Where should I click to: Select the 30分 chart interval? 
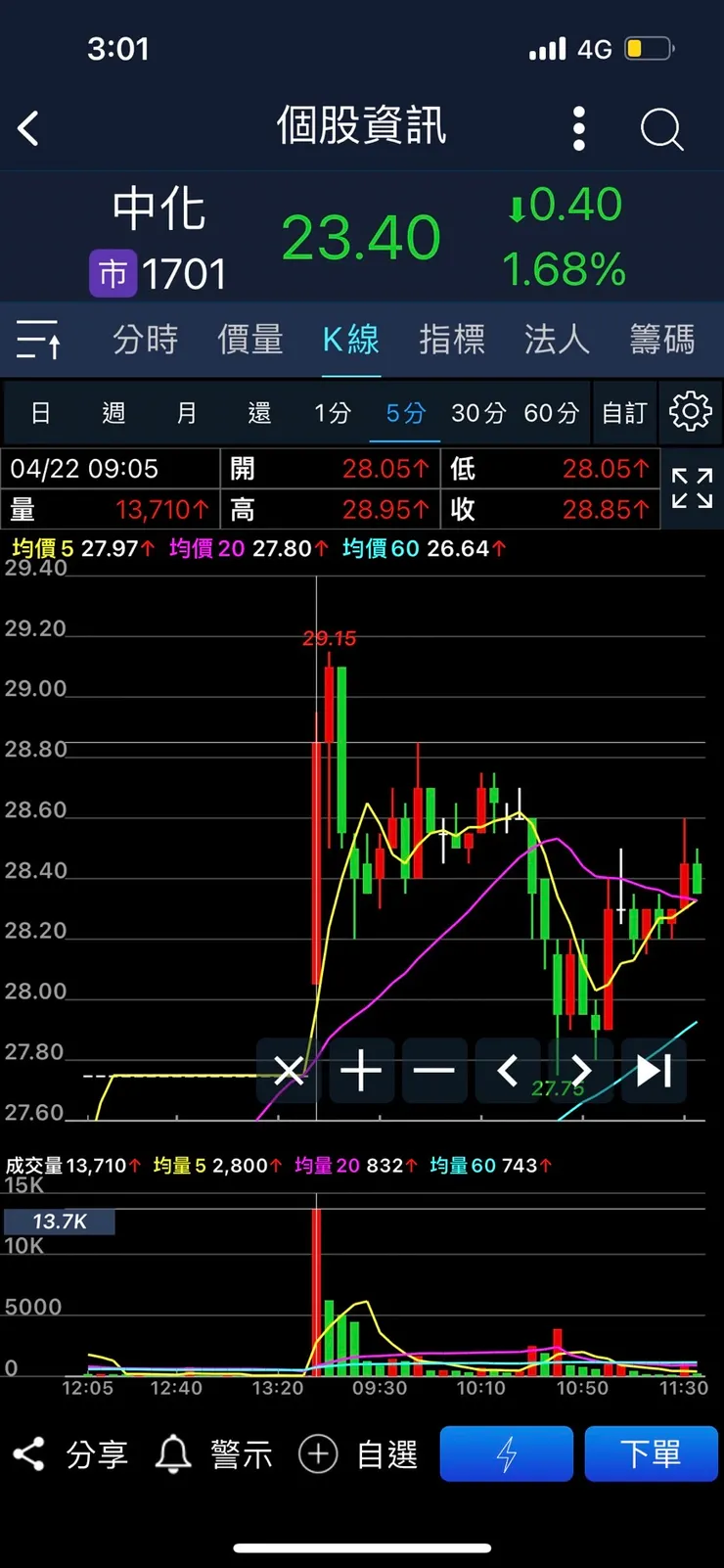(478, 413)
